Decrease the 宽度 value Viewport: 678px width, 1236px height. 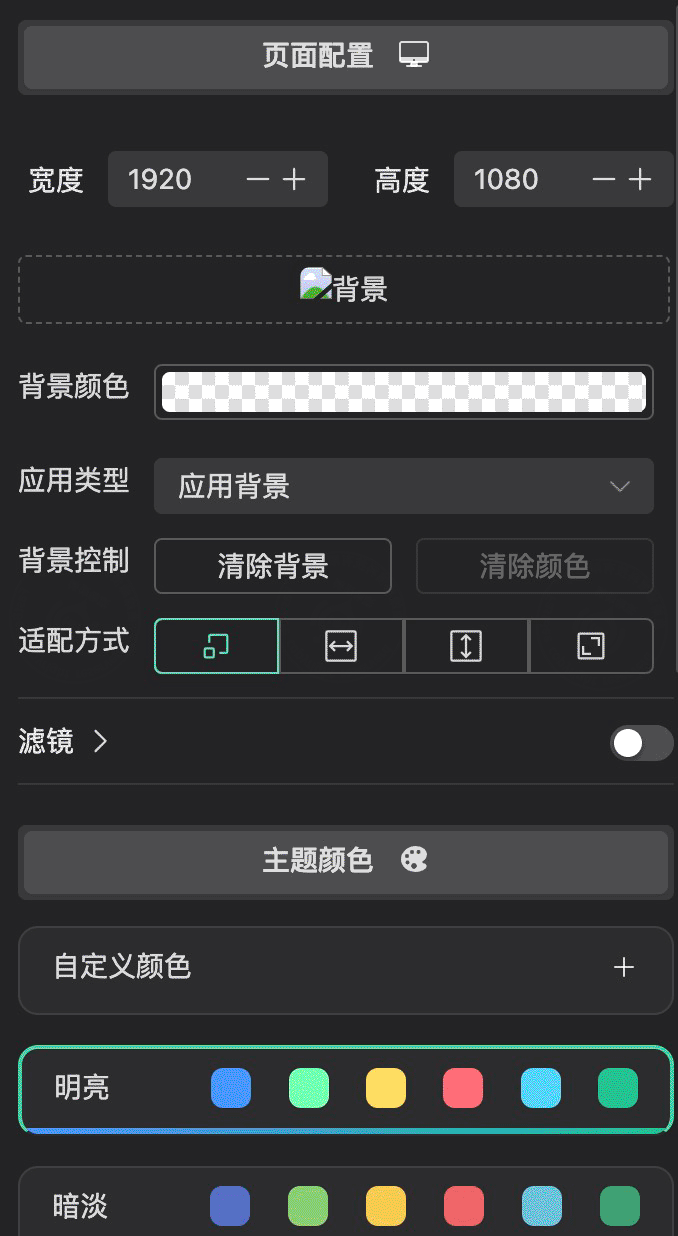click(x=258, y=180)
